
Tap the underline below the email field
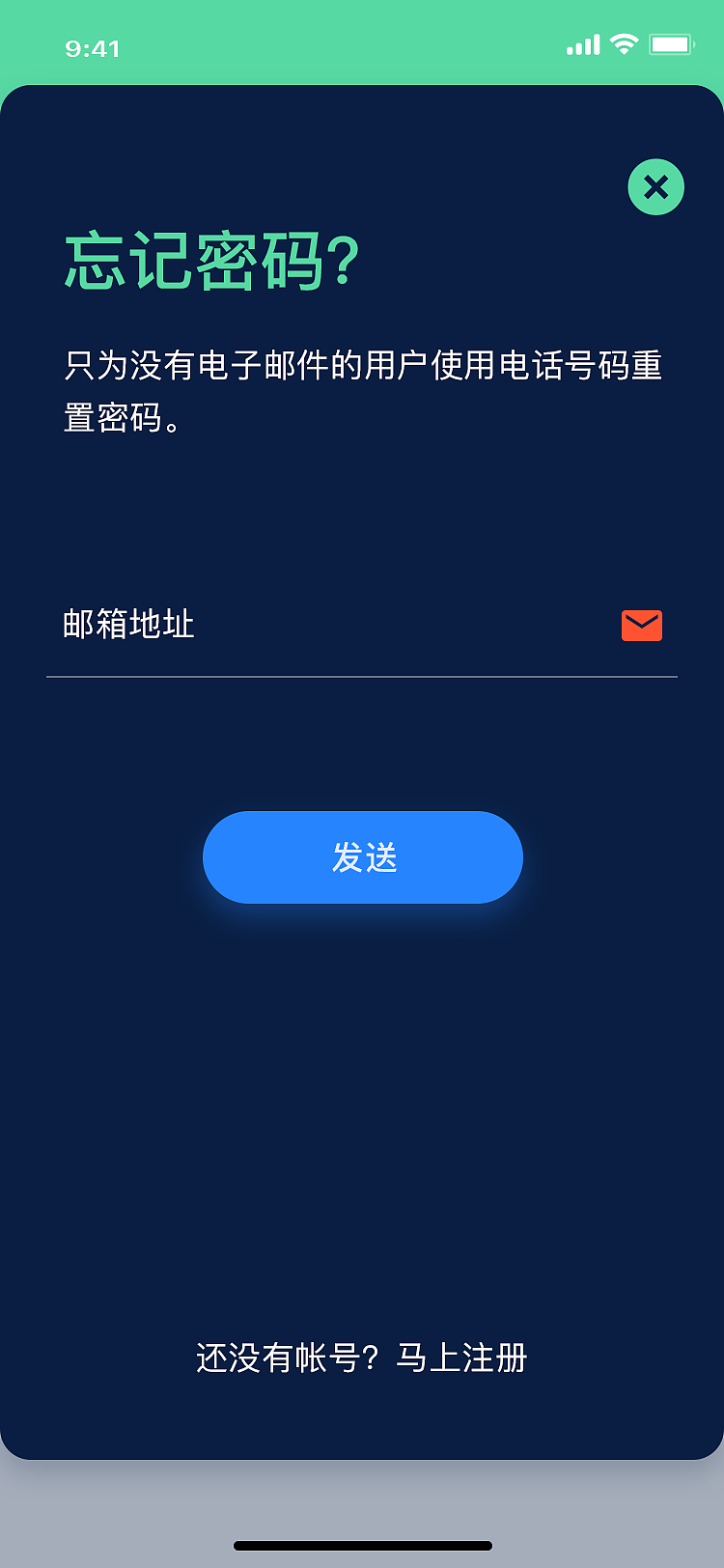pos(362,679)
